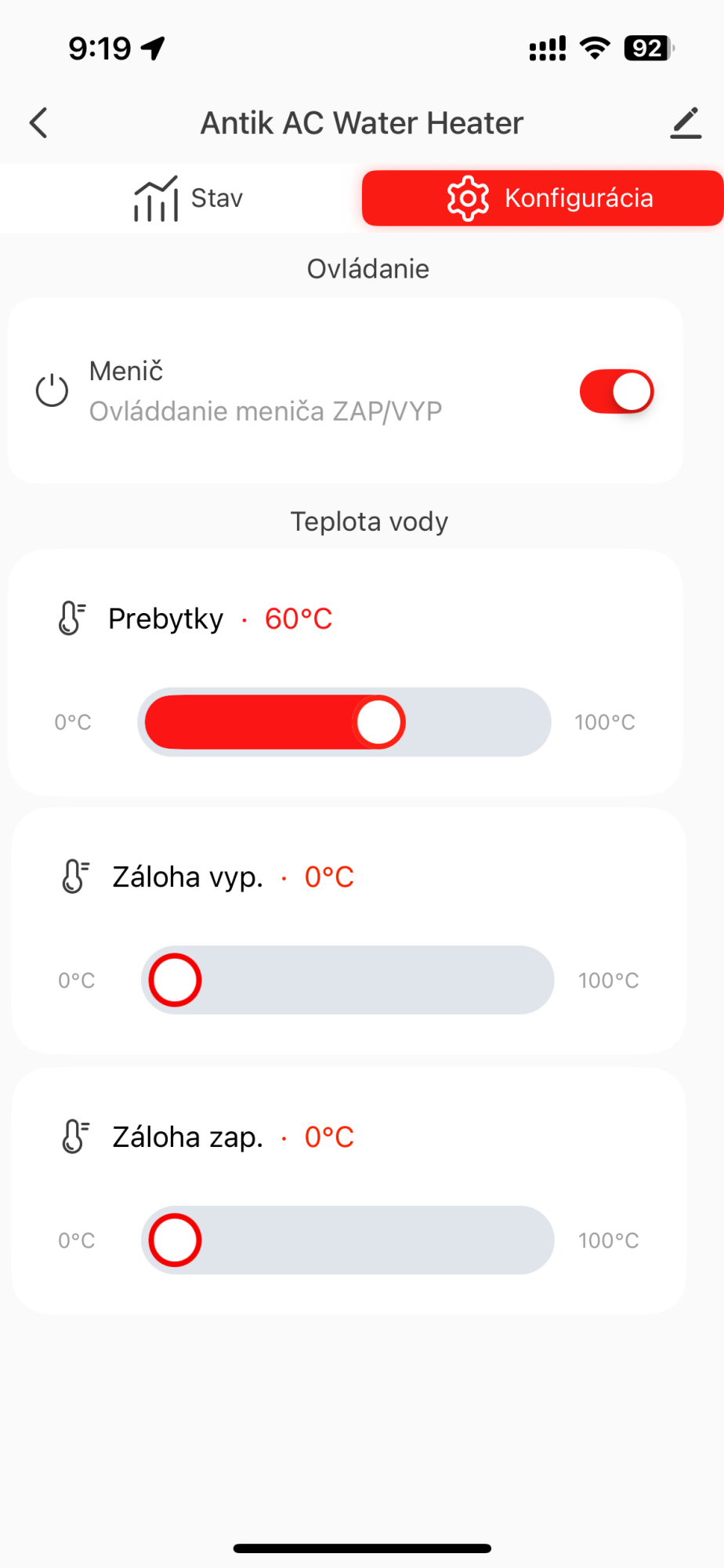Open the edit pencil icon

[685, 123]
